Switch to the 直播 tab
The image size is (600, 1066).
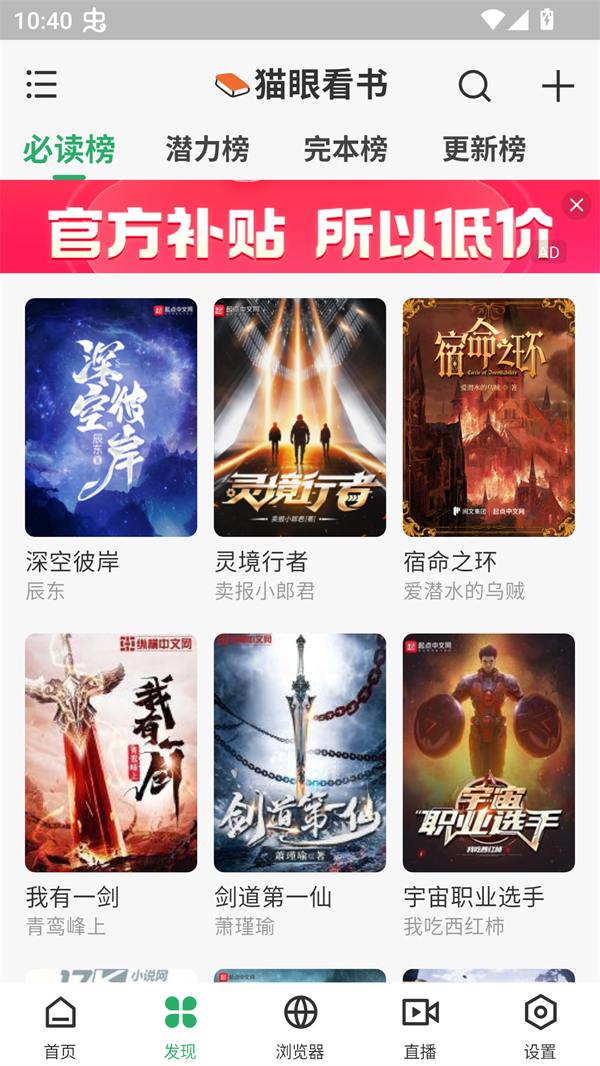(420, 1026)
